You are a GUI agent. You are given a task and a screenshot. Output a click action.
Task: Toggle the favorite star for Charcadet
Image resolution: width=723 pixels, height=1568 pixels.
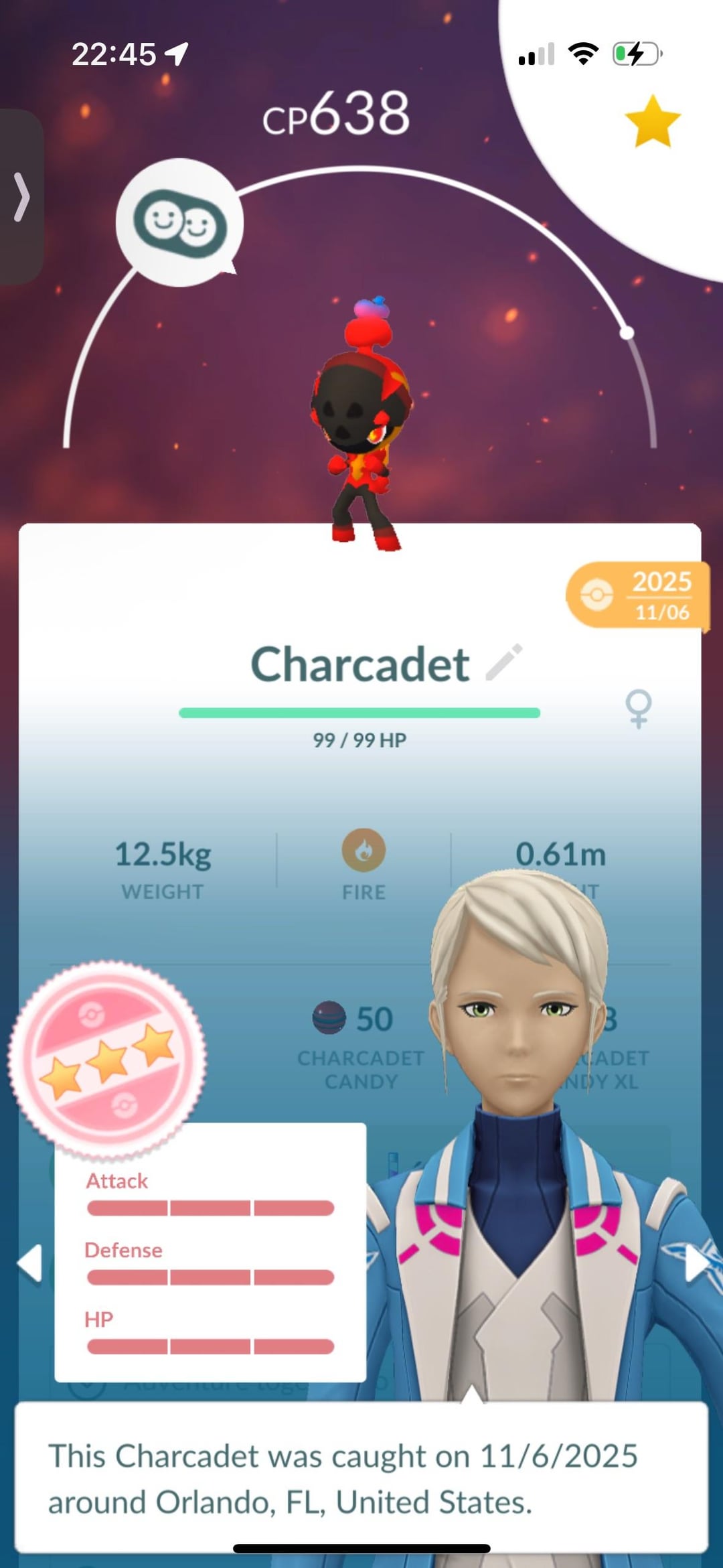[x=652, y=121]
